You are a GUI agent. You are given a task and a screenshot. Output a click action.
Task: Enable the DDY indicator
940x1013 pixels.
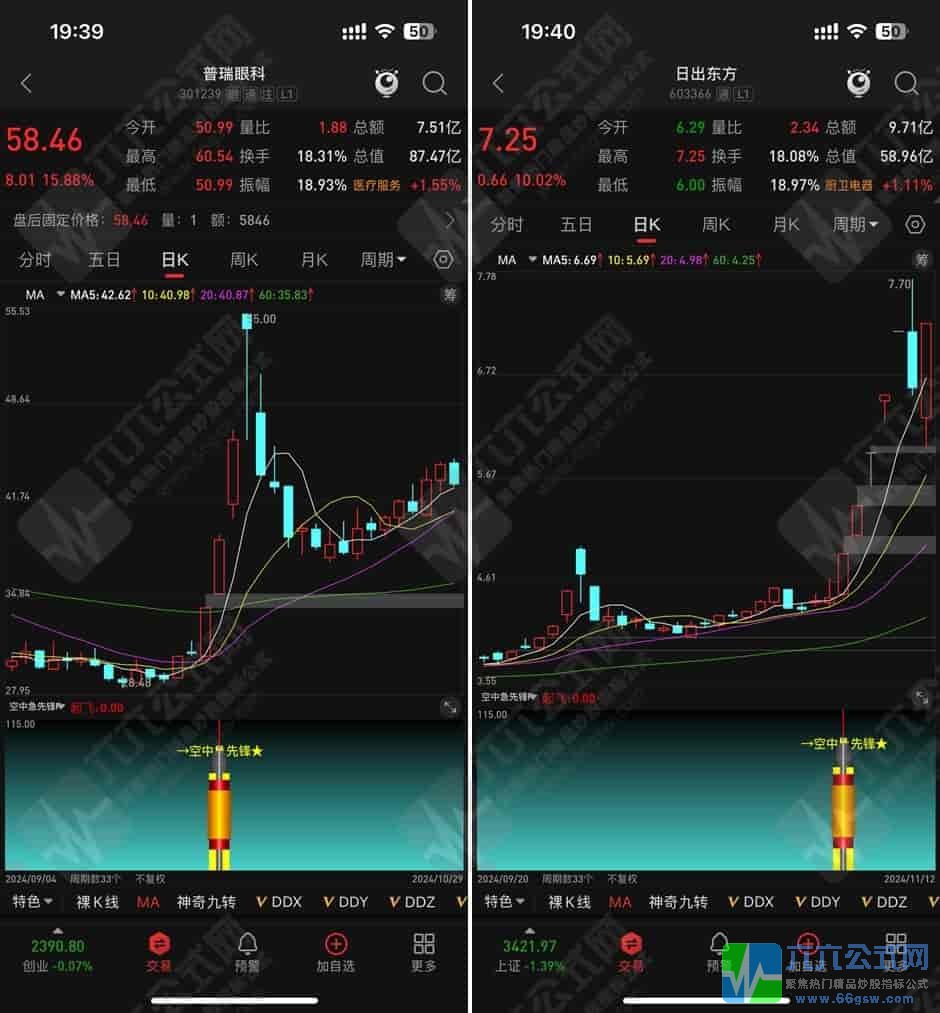tap(345, 902)
